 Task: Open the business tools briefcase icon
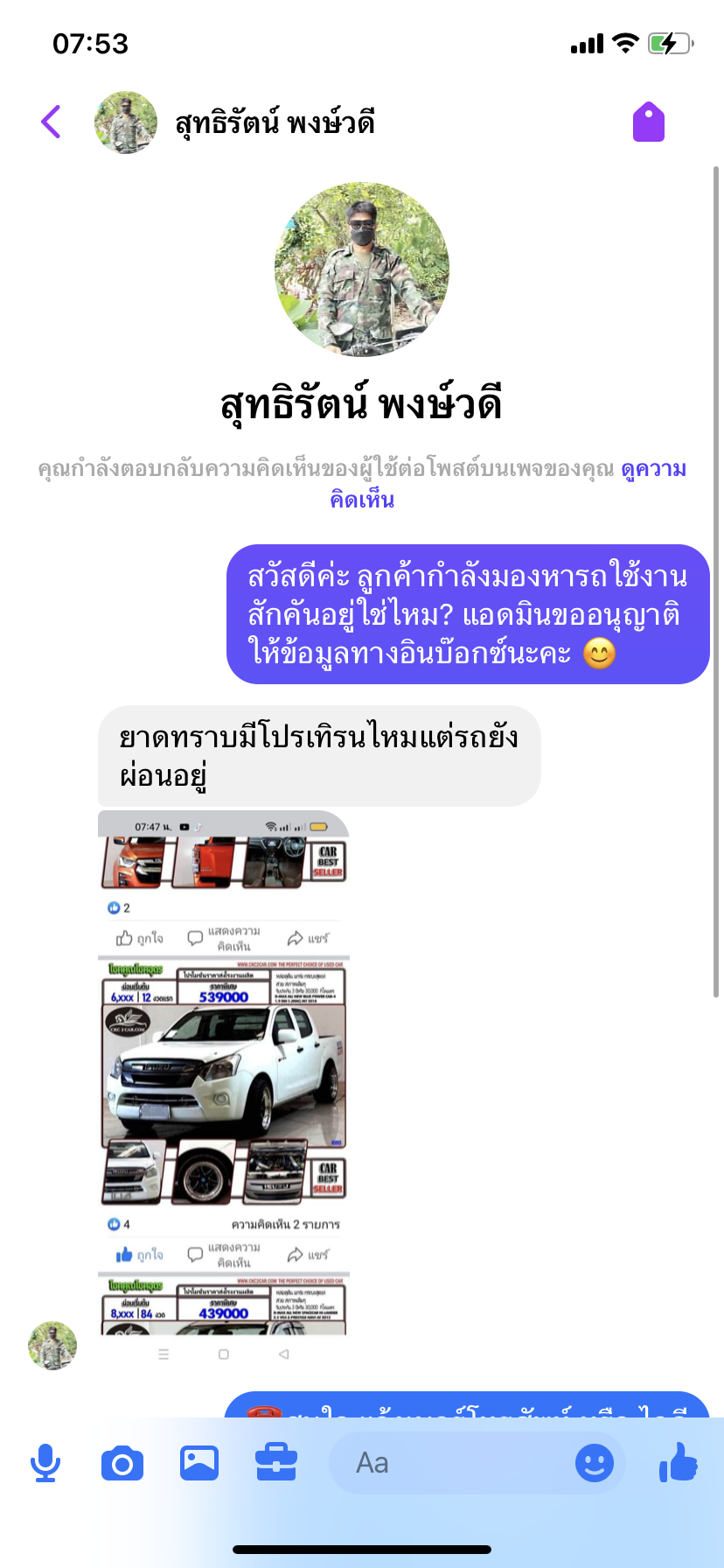[276, 1463]
